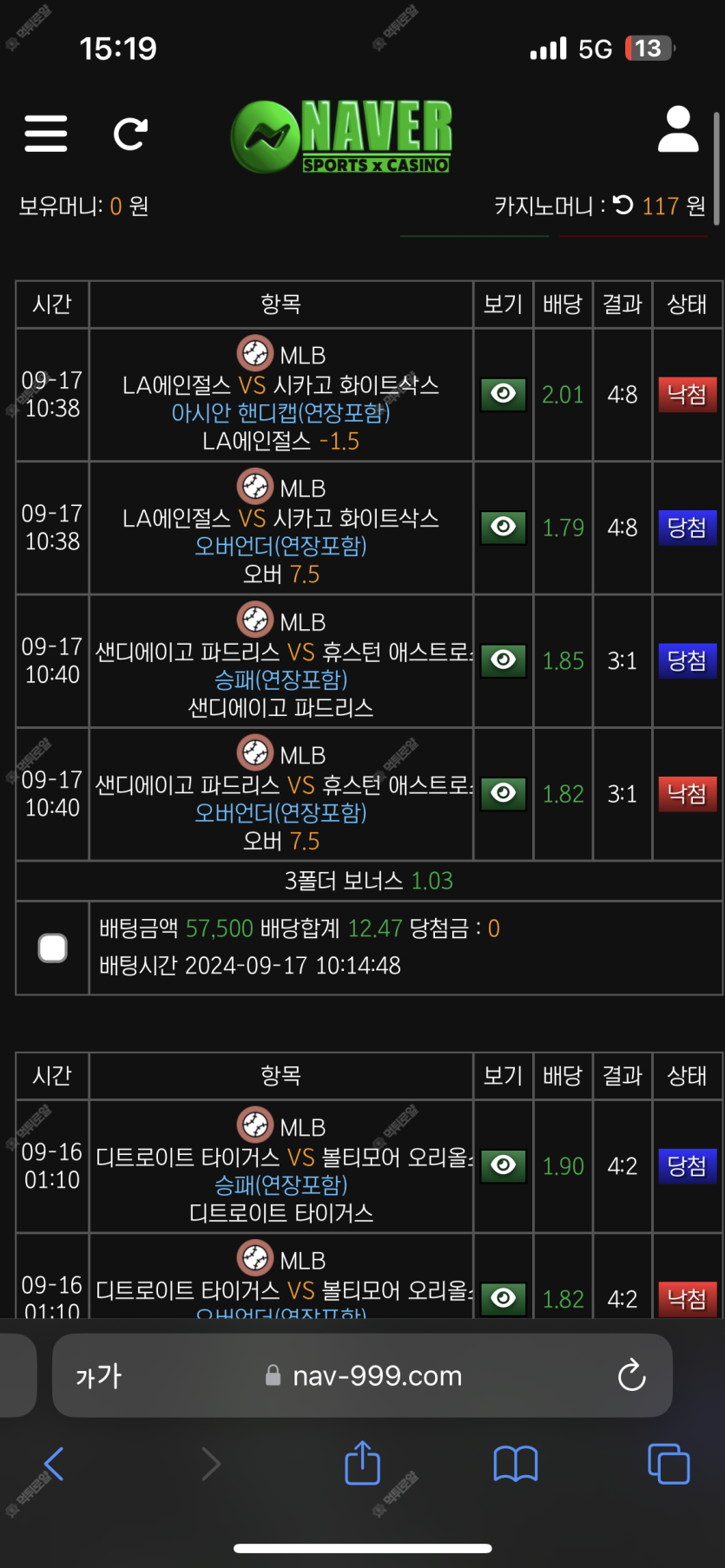This screenshot has height=1568, width=725.
Task: View details of the LA에인절스 -1.5 handicap bet
Action: [504, 395]
